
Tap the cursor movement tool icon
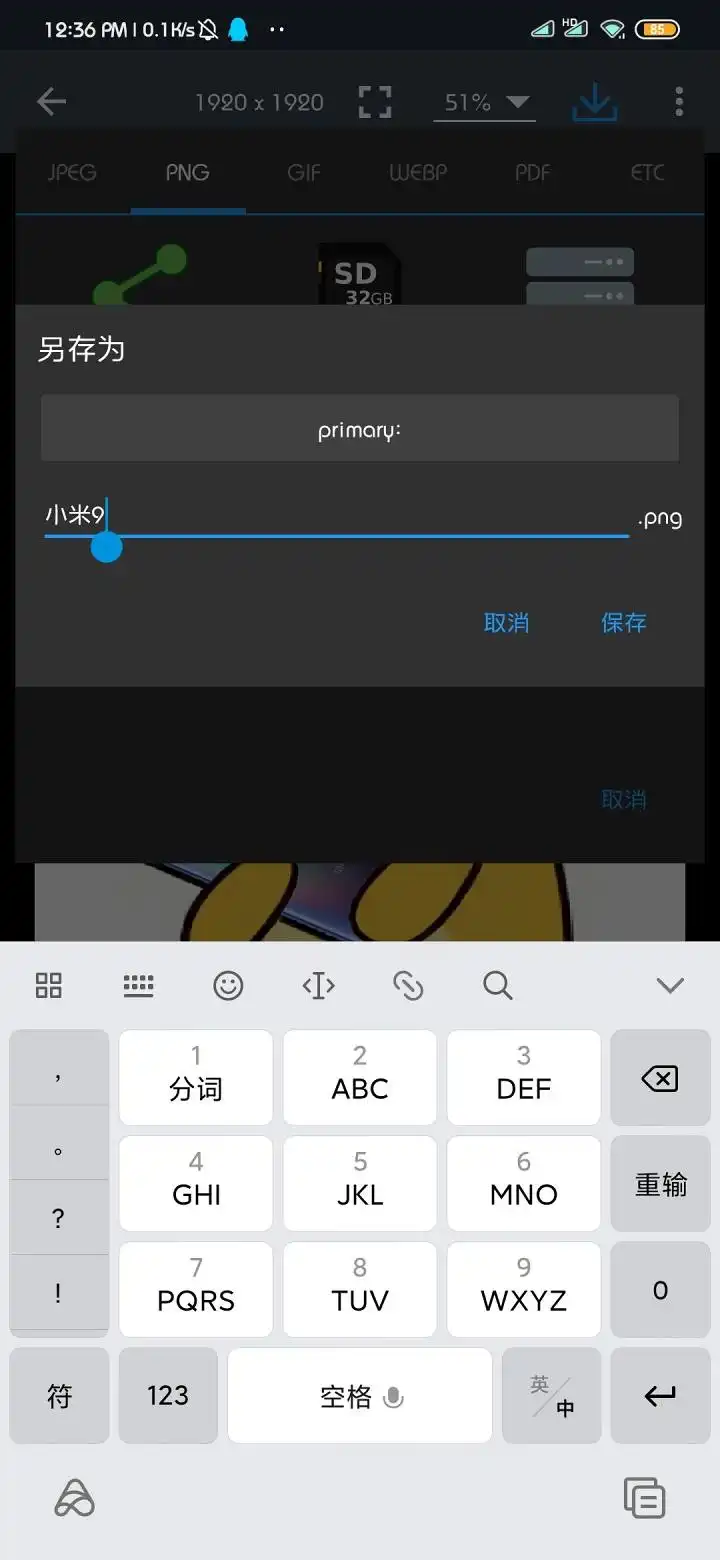318,986
